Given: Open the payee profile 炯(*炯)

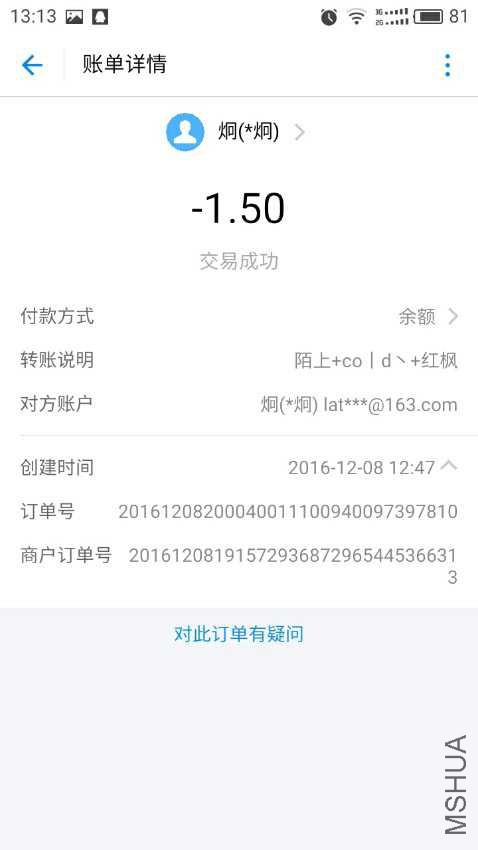Looking at the screenshot, I should pyautogui.click(x=236, y=132).
